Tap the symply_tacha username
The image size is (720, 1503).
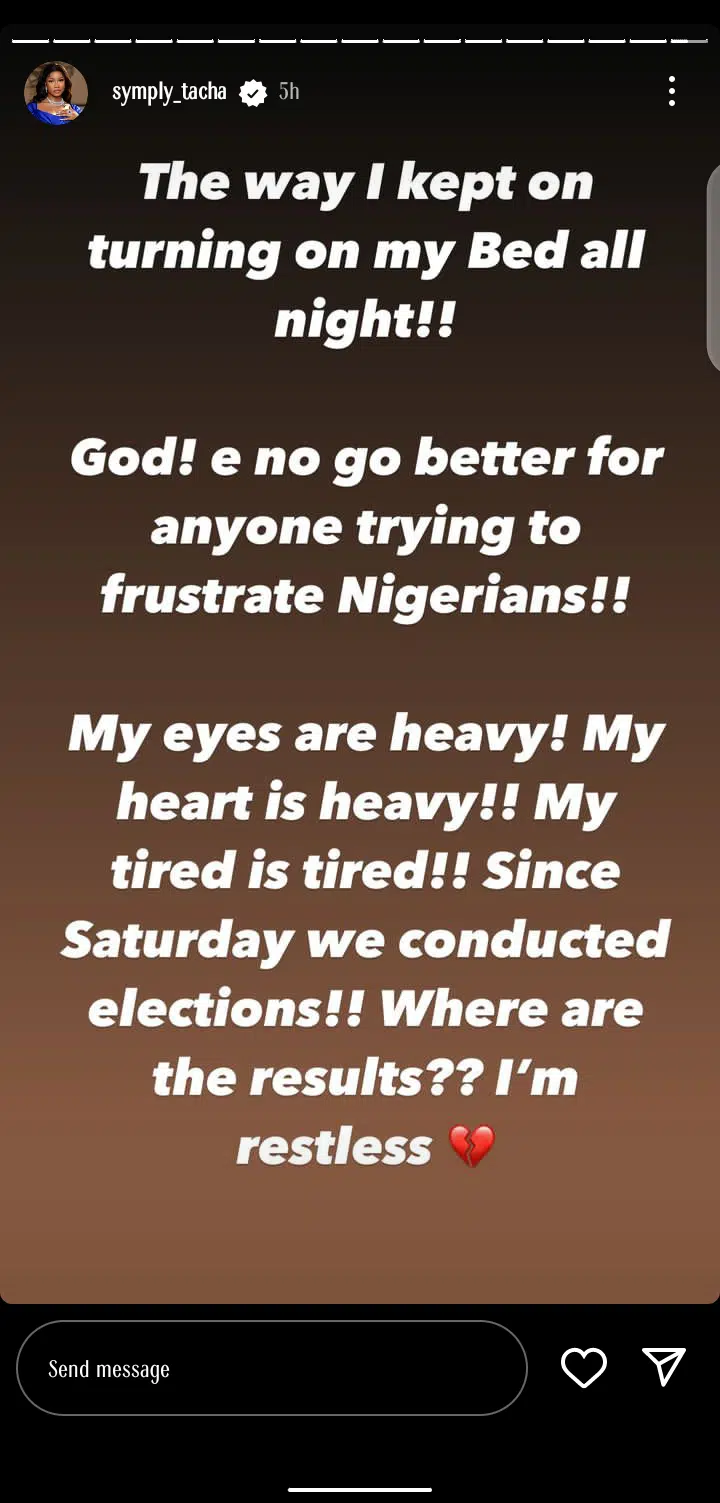169,92
